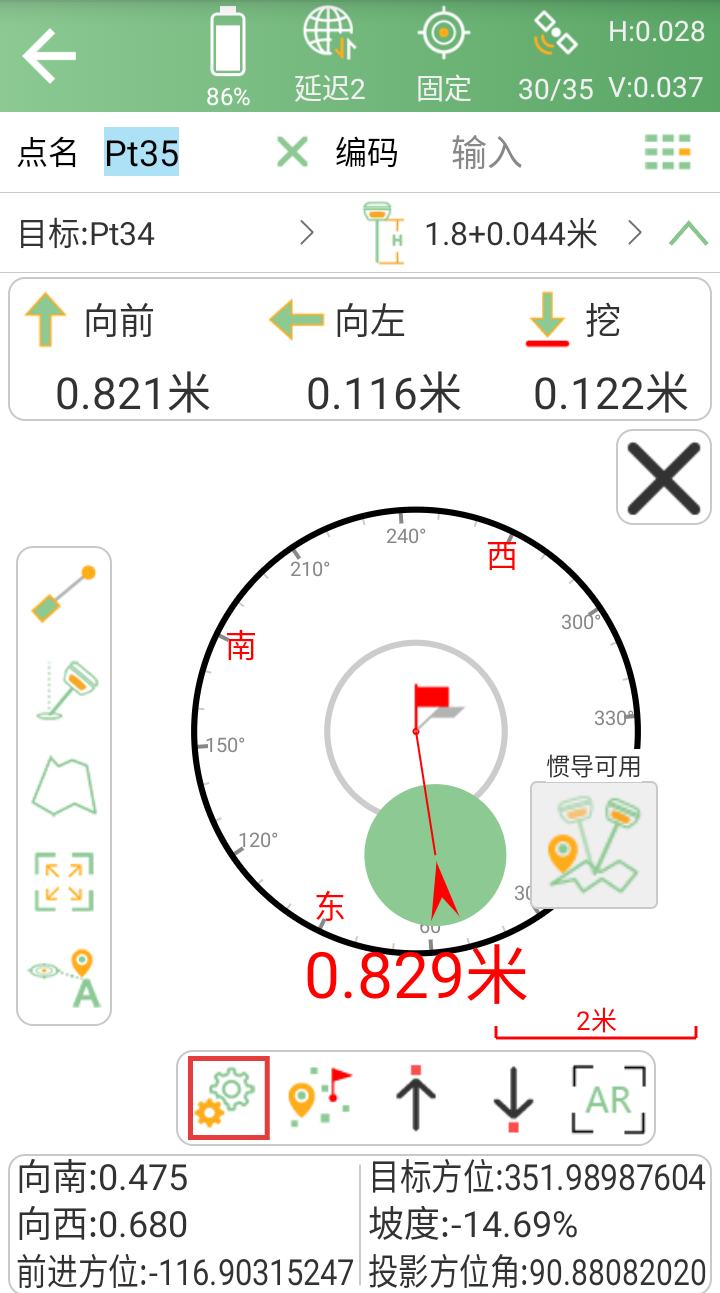This screenshot has width=720, height=1293.
Task: Zoom to full extent view
Action: (x=64, y=881)
